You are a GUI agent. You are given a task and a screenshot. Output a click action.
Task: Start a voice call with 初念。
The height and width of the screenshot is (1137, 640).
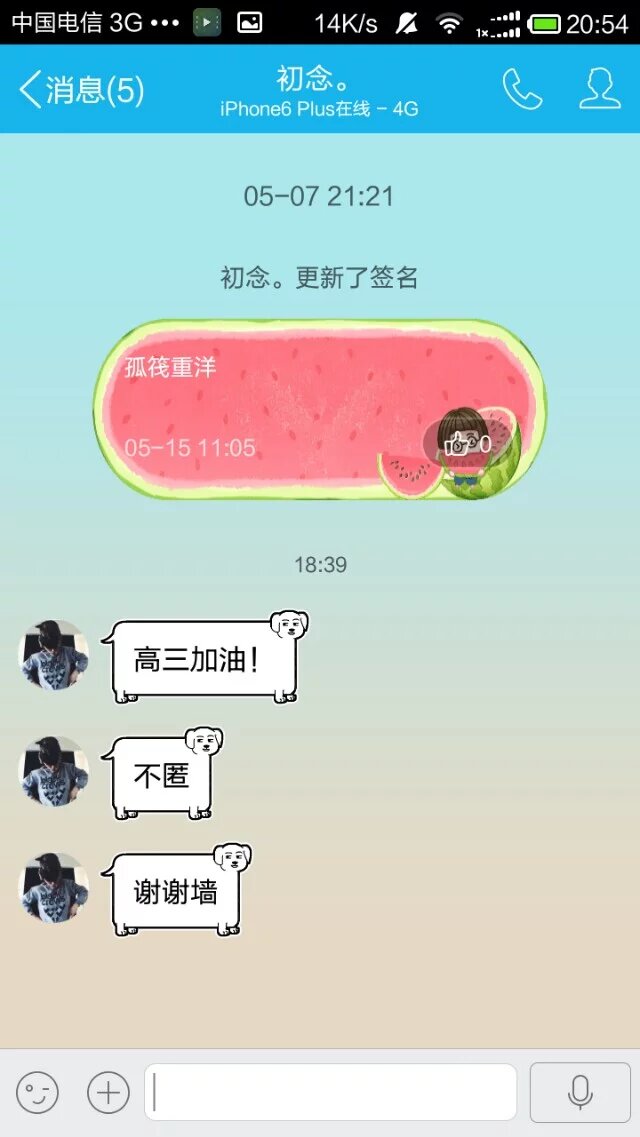pos(522,90)
